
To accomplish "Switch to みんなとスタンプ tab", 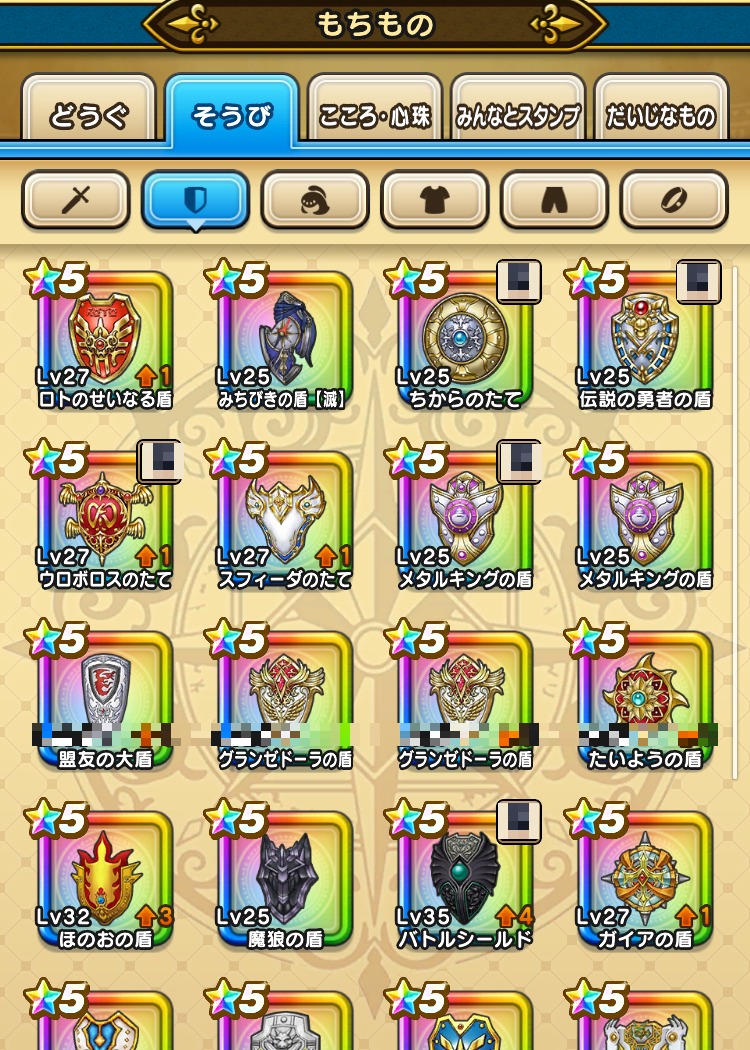I will click(518, 115).
